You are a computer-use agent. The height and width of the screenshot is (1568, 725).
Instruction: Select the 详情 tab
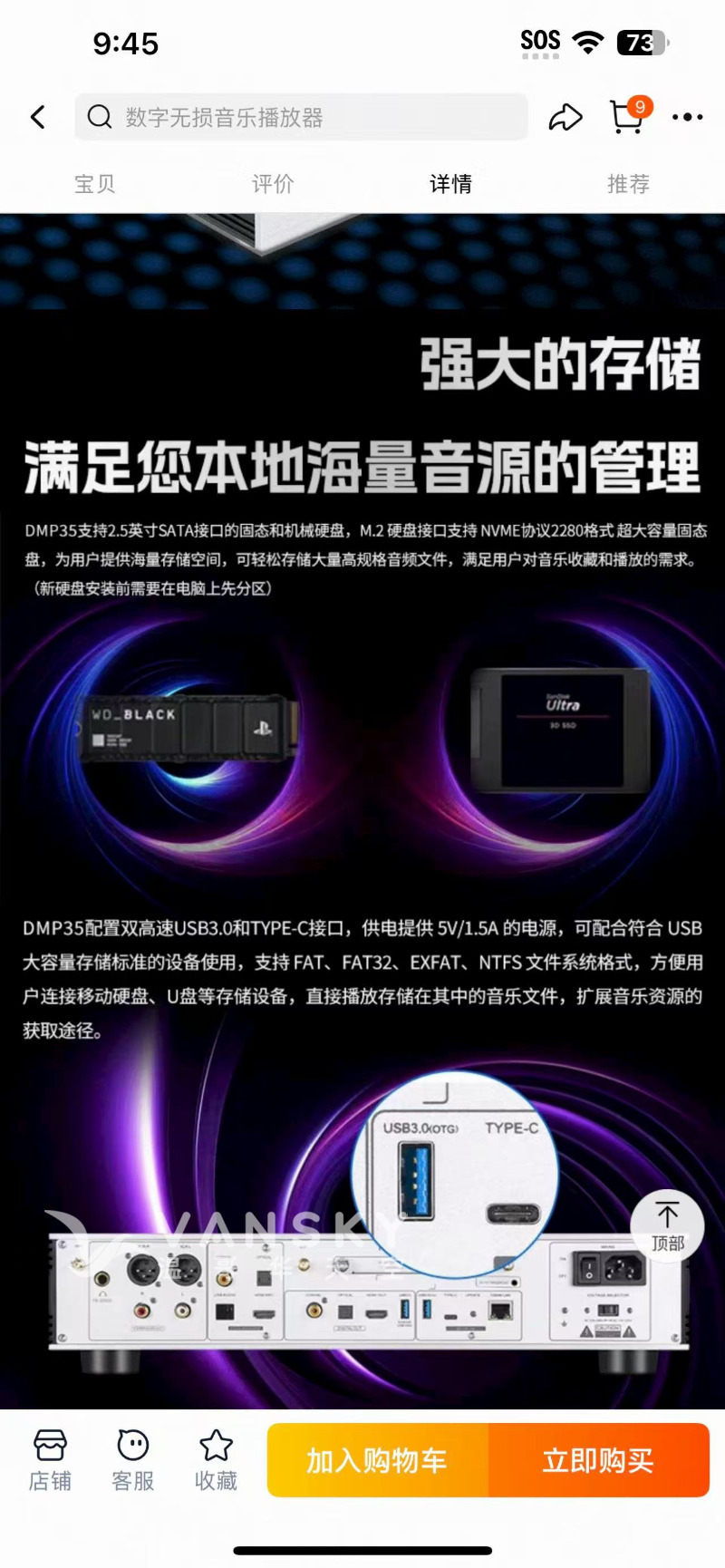pos(450,184)
